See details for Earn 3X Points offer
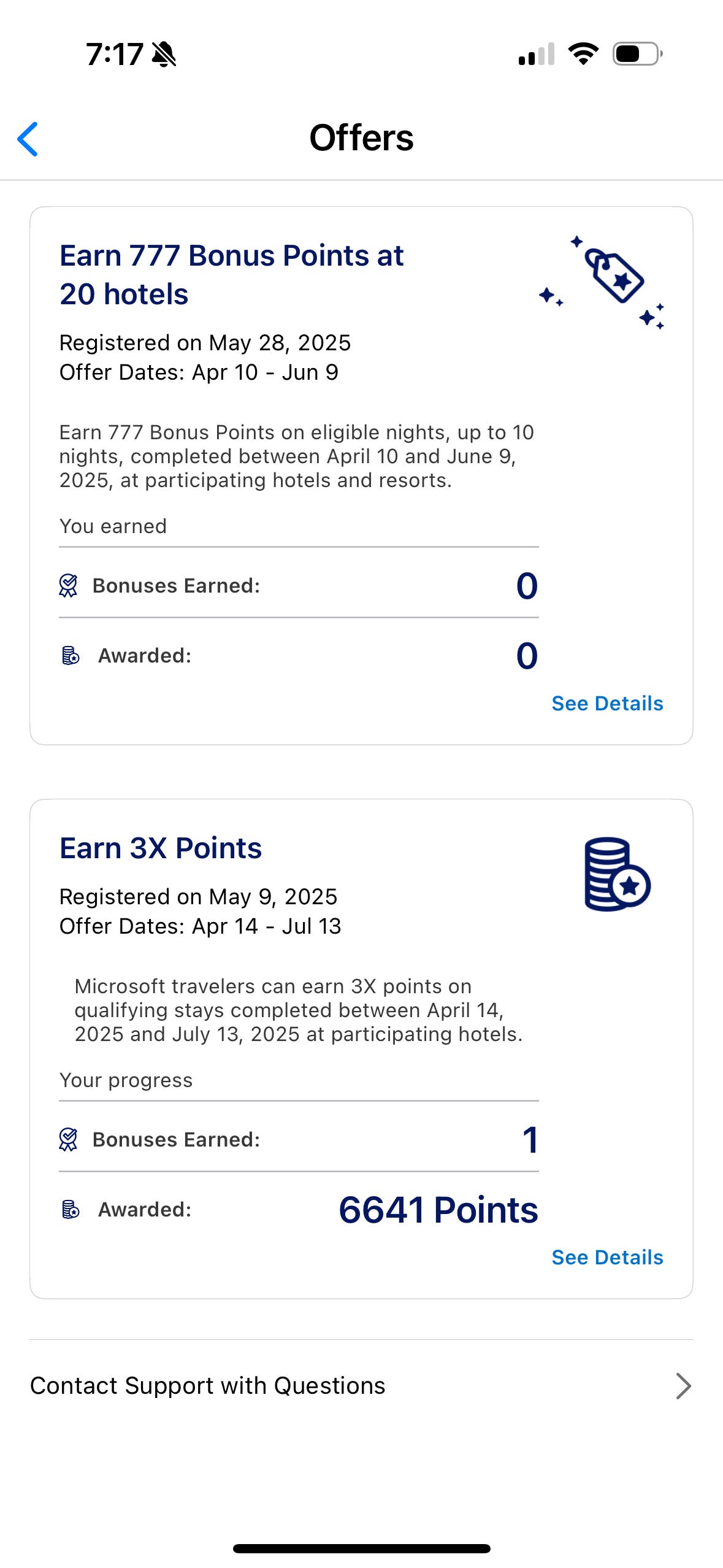 [607, 1257]
